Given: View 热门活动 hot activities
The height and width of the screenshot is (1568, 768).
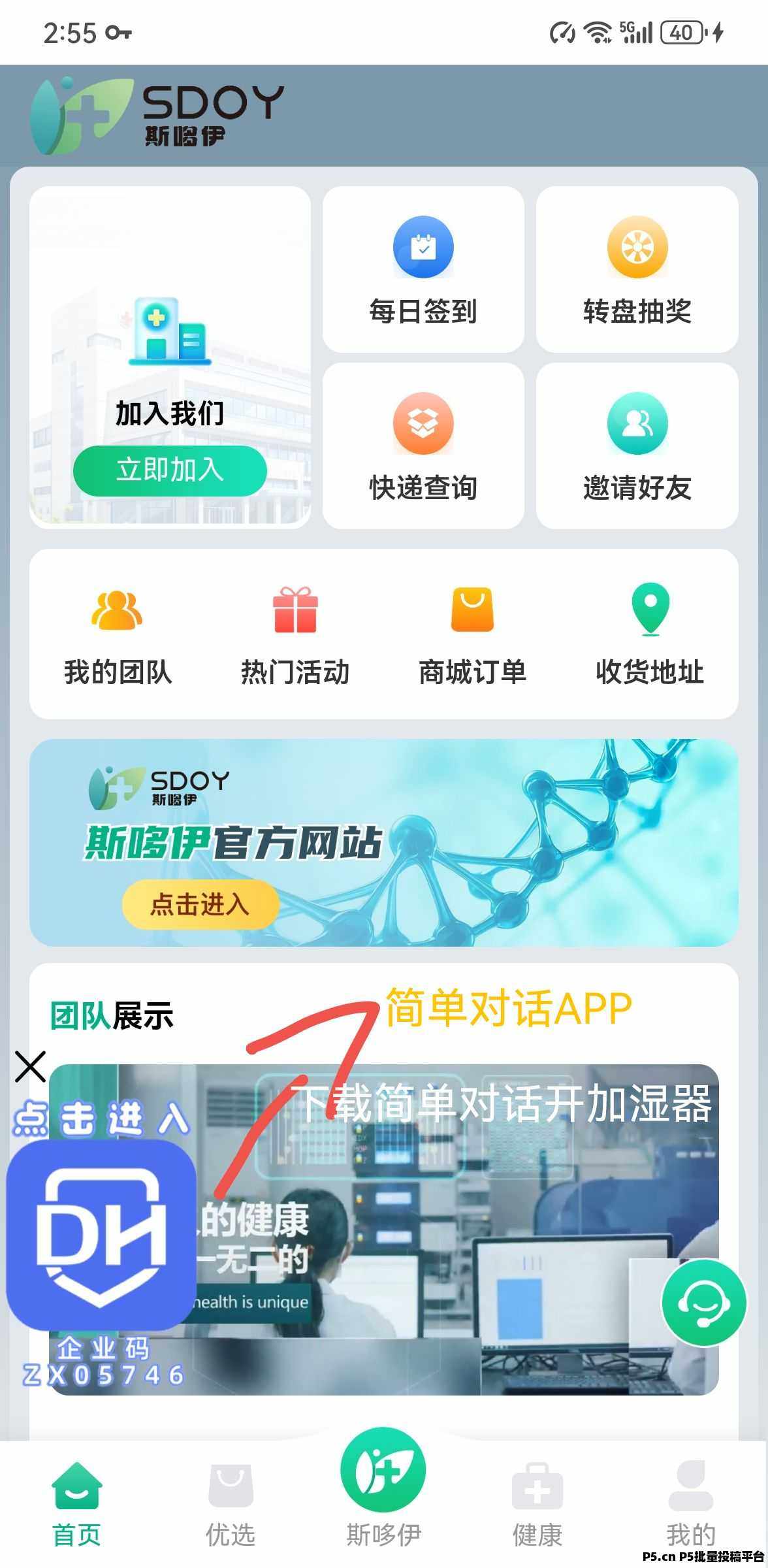Looking at the screenshot, I should click(x=295, y=635).
